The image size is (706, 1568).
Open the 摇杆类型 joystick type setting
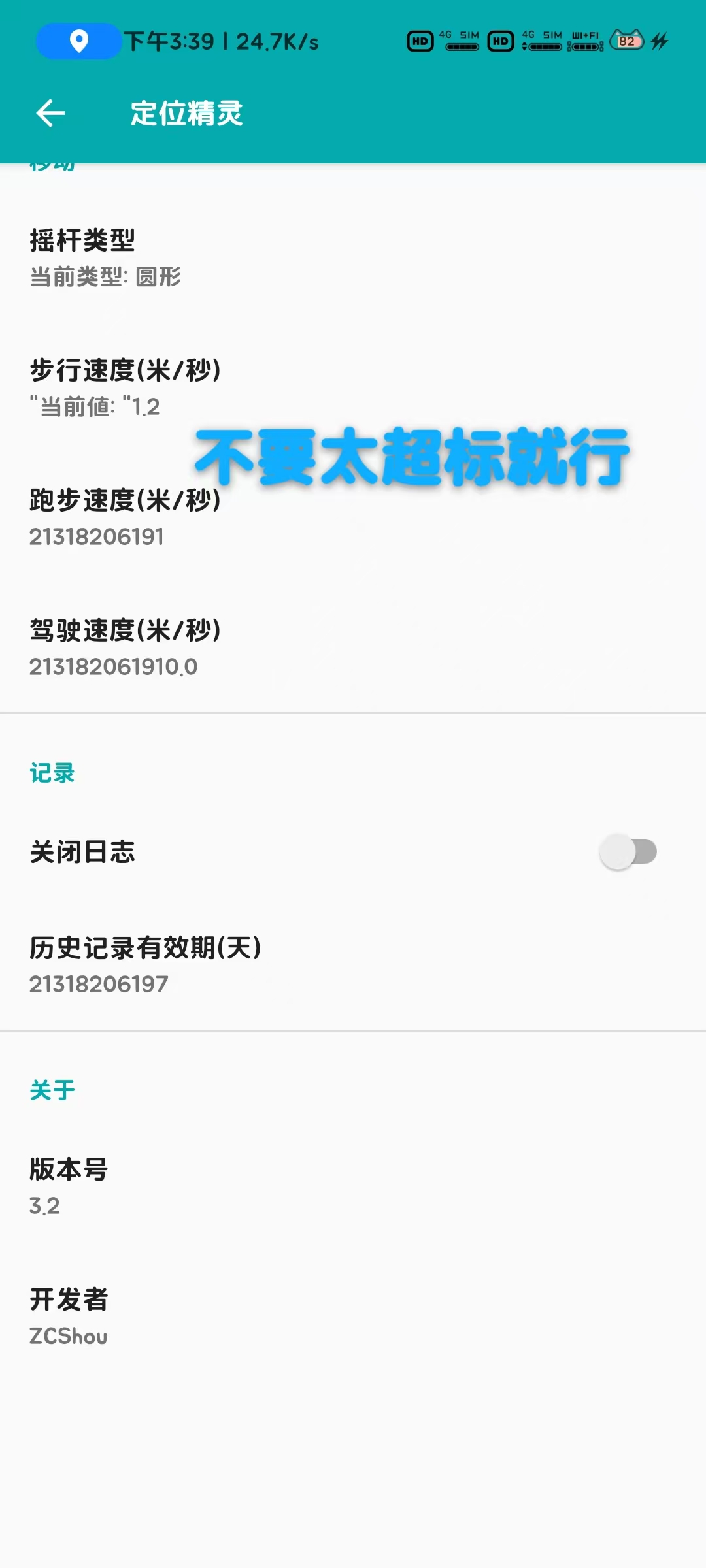tap(353, 257)
